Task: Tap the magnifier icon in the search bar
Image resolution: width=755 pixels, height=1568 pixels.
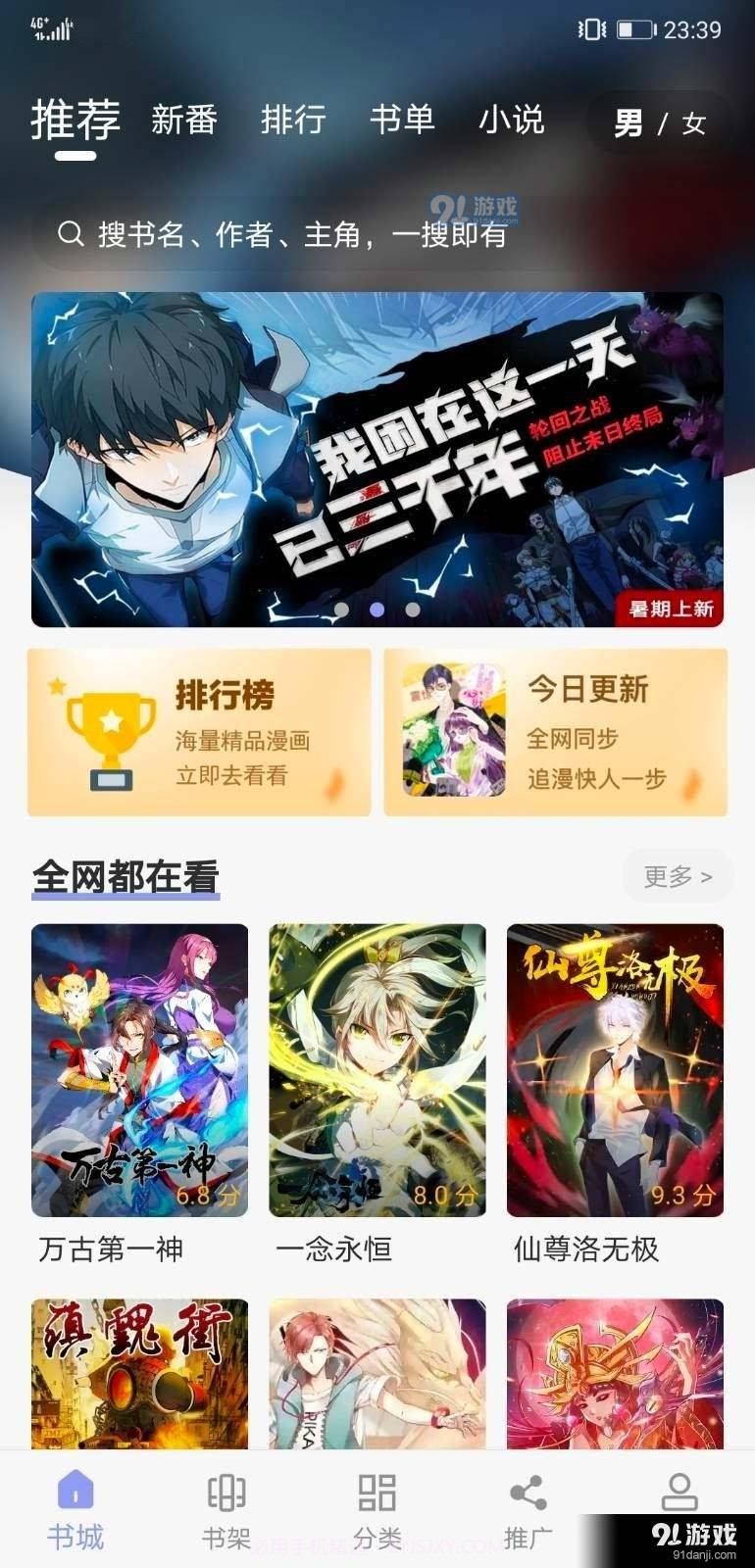Action: [69, 233]
